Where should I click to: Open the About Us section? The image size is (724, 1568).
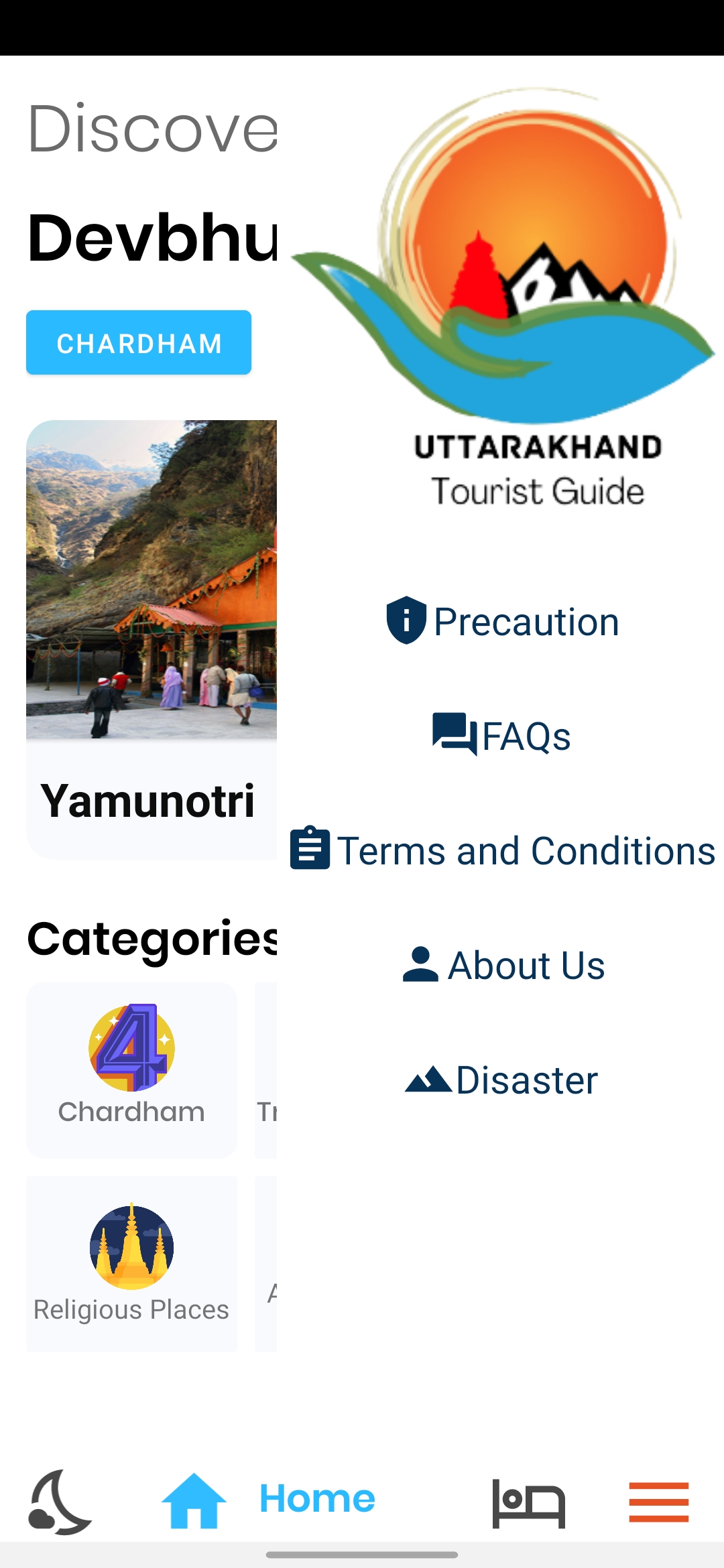coord(503,965)
